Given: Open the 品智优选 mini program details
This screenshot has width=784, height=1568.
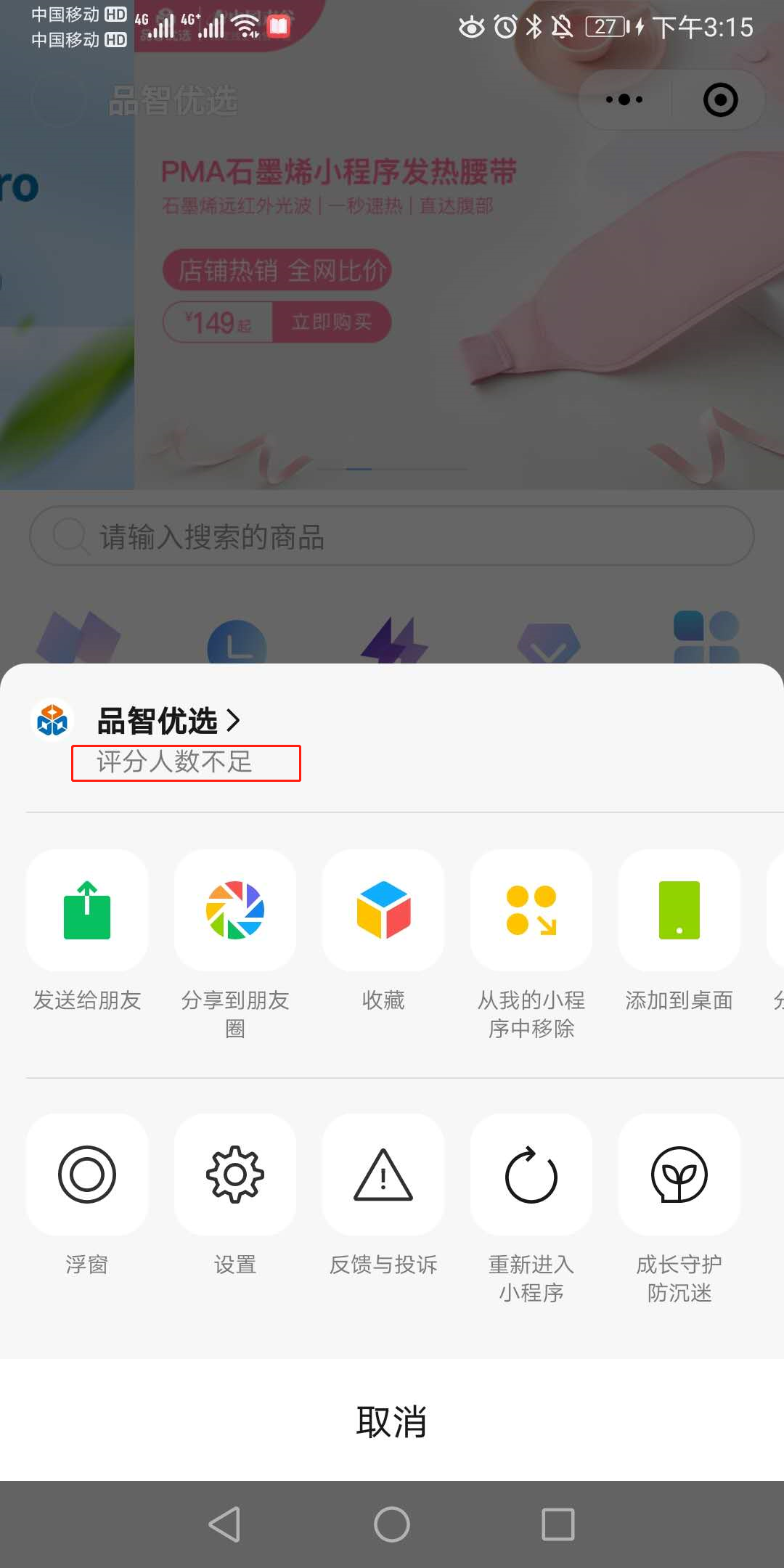Looking at the screenshot, I should tap(168, 721).
